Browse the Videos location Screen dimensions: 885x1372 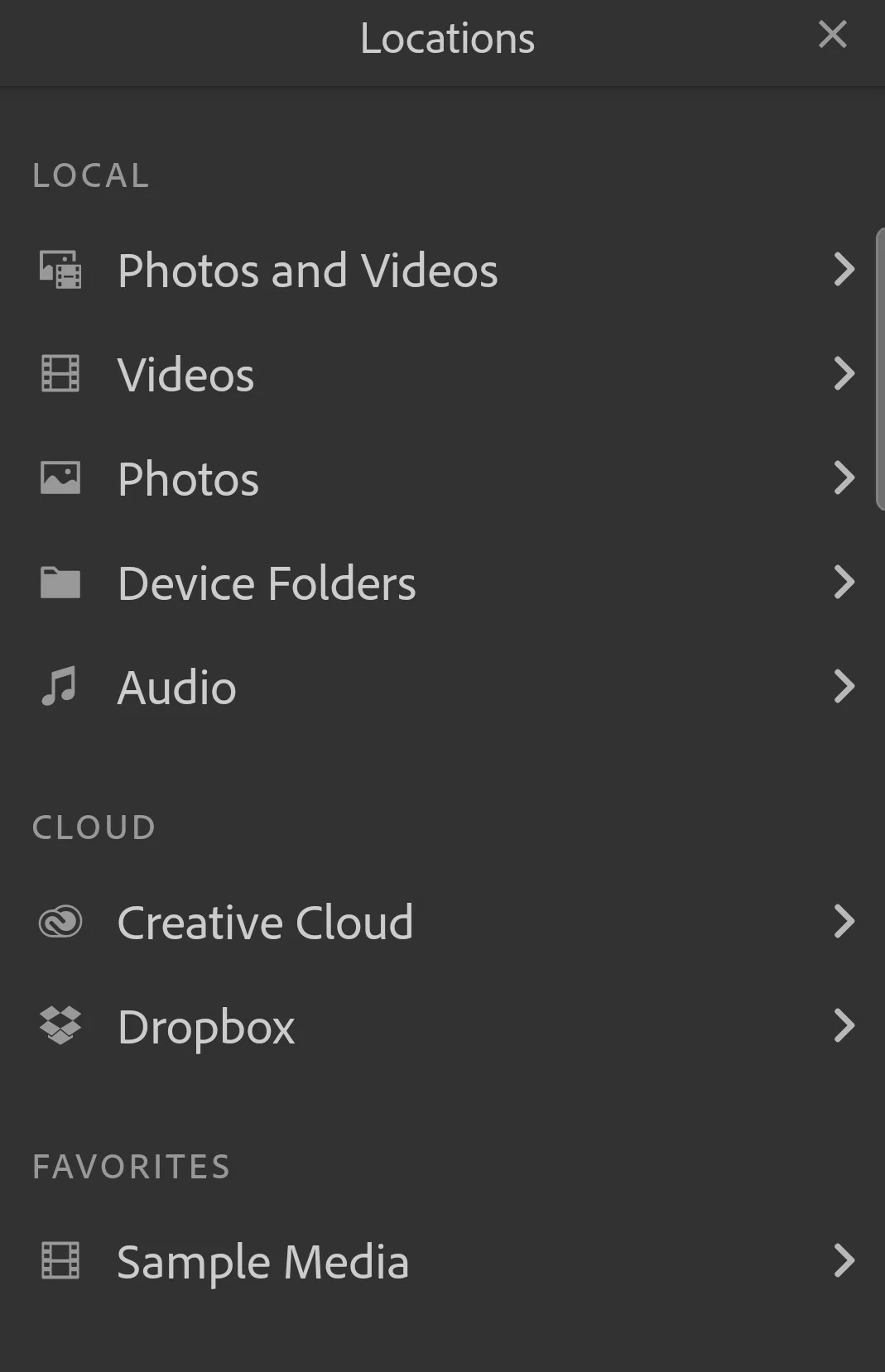(186, 375)
